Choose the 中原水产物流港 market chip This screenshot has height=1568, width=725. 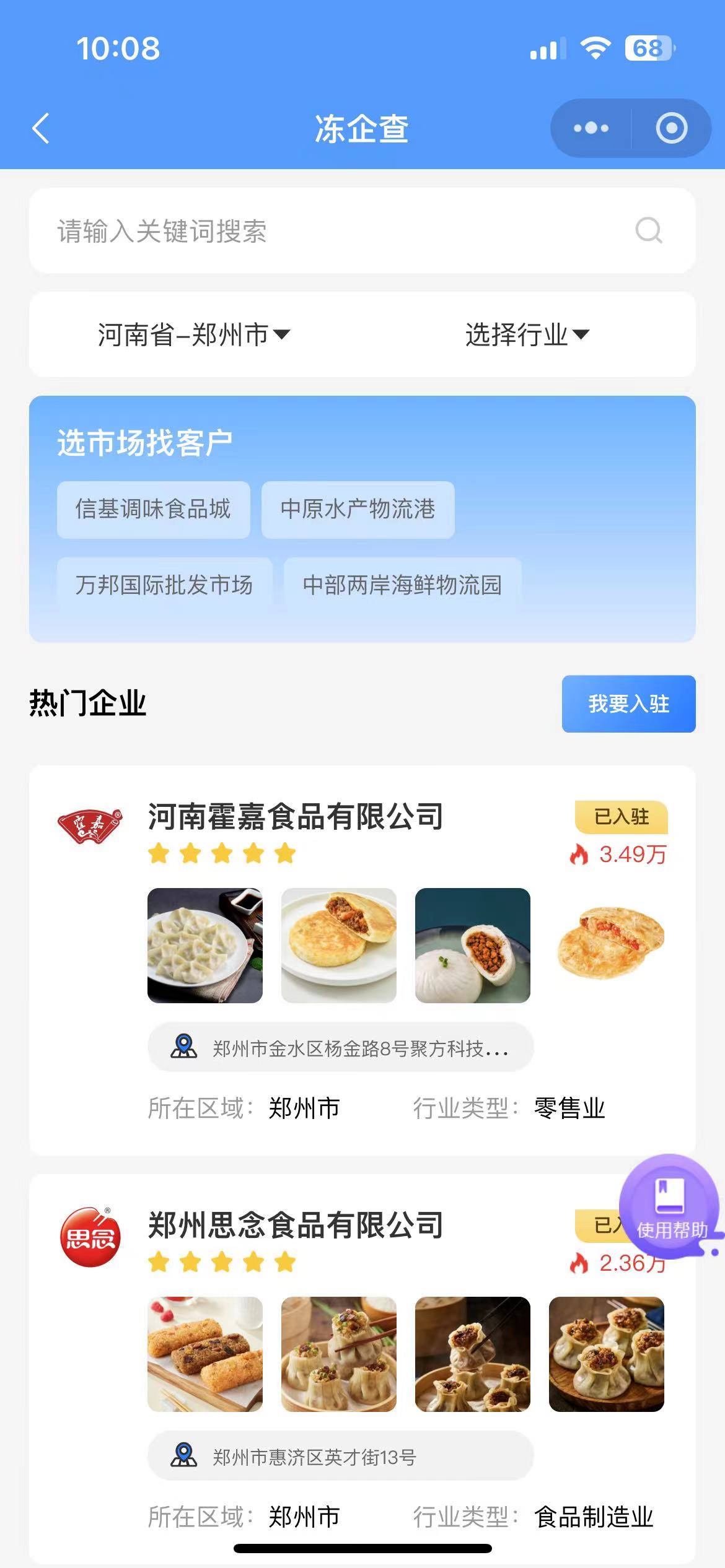358,510
